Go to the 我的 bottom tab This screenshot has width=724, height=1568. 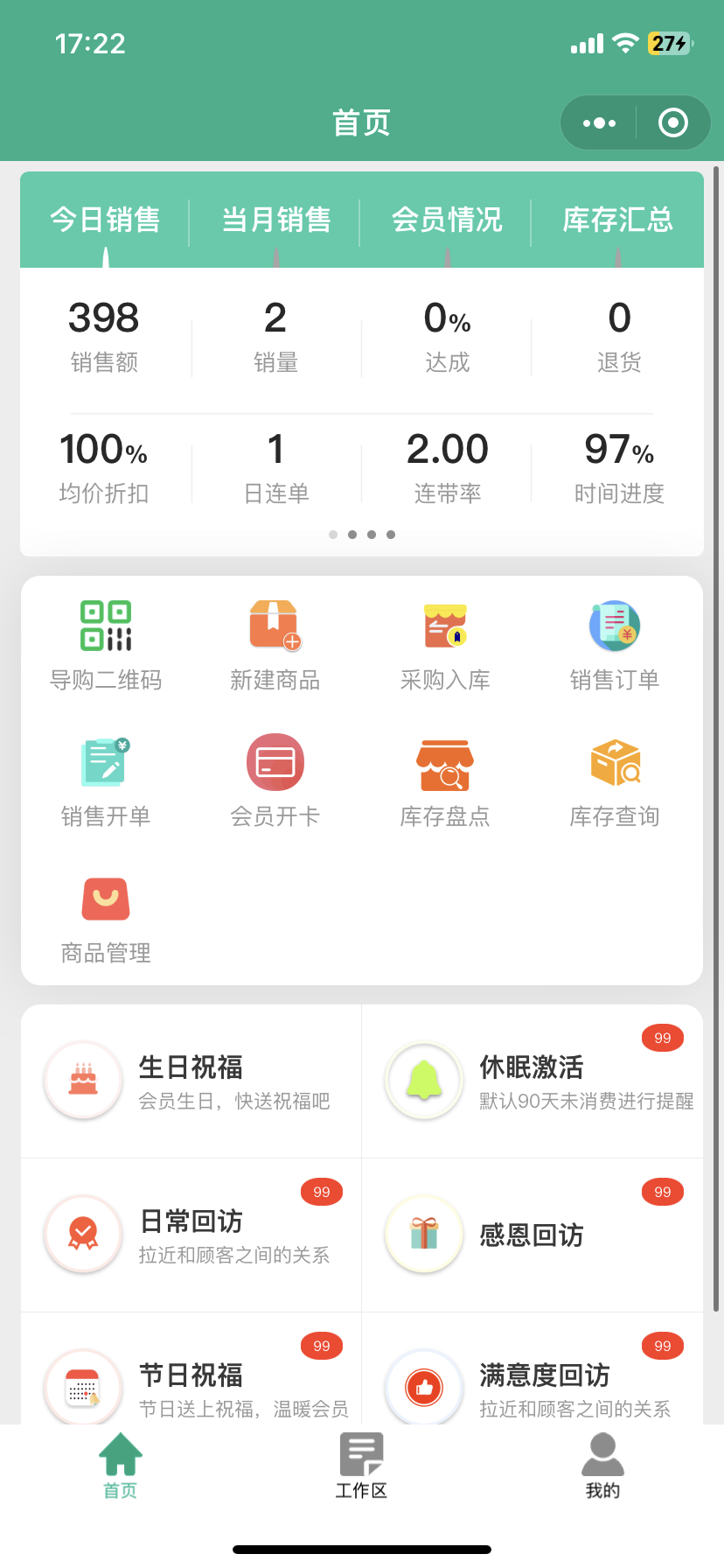click(x=602, y=1467)
